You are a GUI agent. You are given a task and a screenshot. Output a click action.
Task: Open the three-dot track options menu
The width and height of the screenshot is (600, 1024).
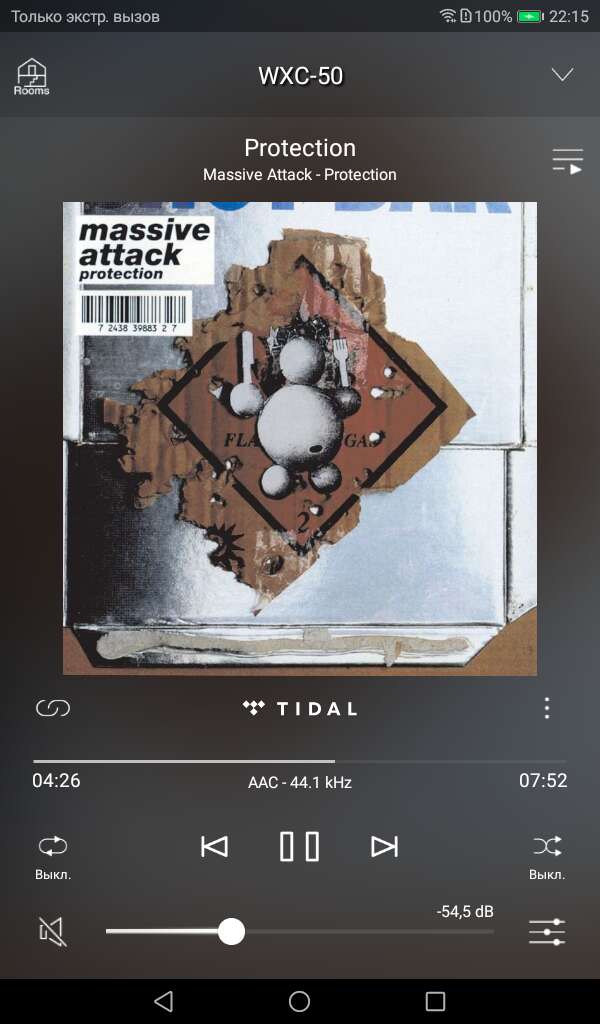coord(546,708)
